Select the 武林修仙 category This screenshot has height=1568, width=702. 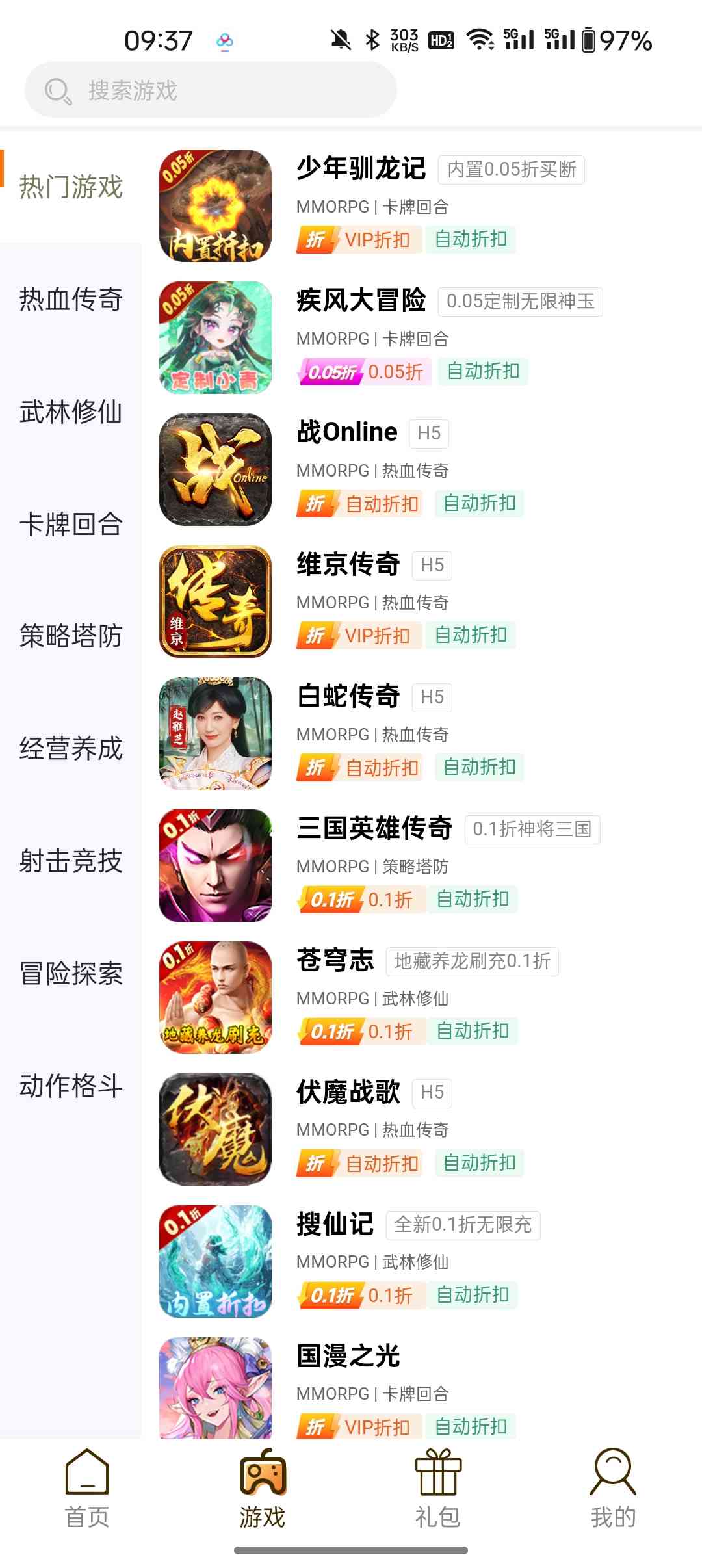pyautogui.click(x=71, y=412)
